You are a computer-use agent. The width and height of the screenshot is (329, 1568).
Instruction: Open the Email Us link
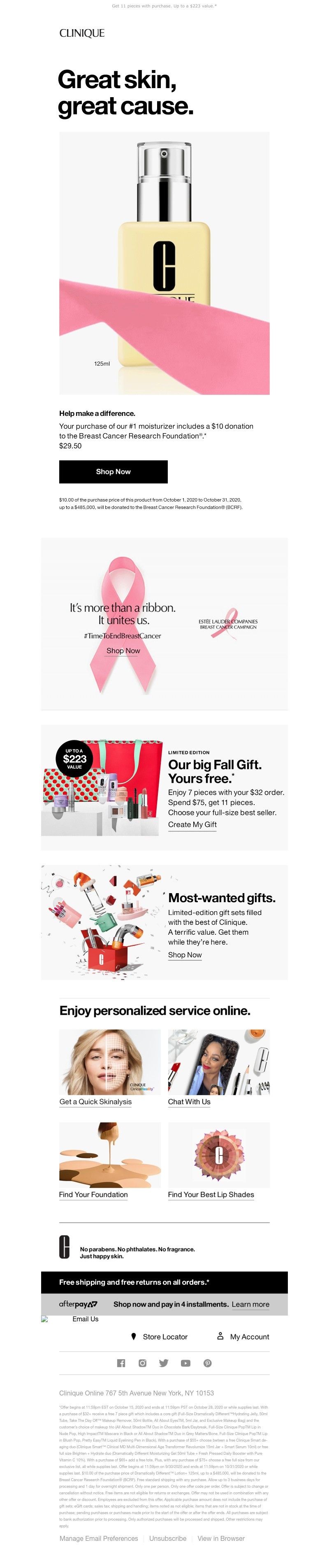(85, 1318)
